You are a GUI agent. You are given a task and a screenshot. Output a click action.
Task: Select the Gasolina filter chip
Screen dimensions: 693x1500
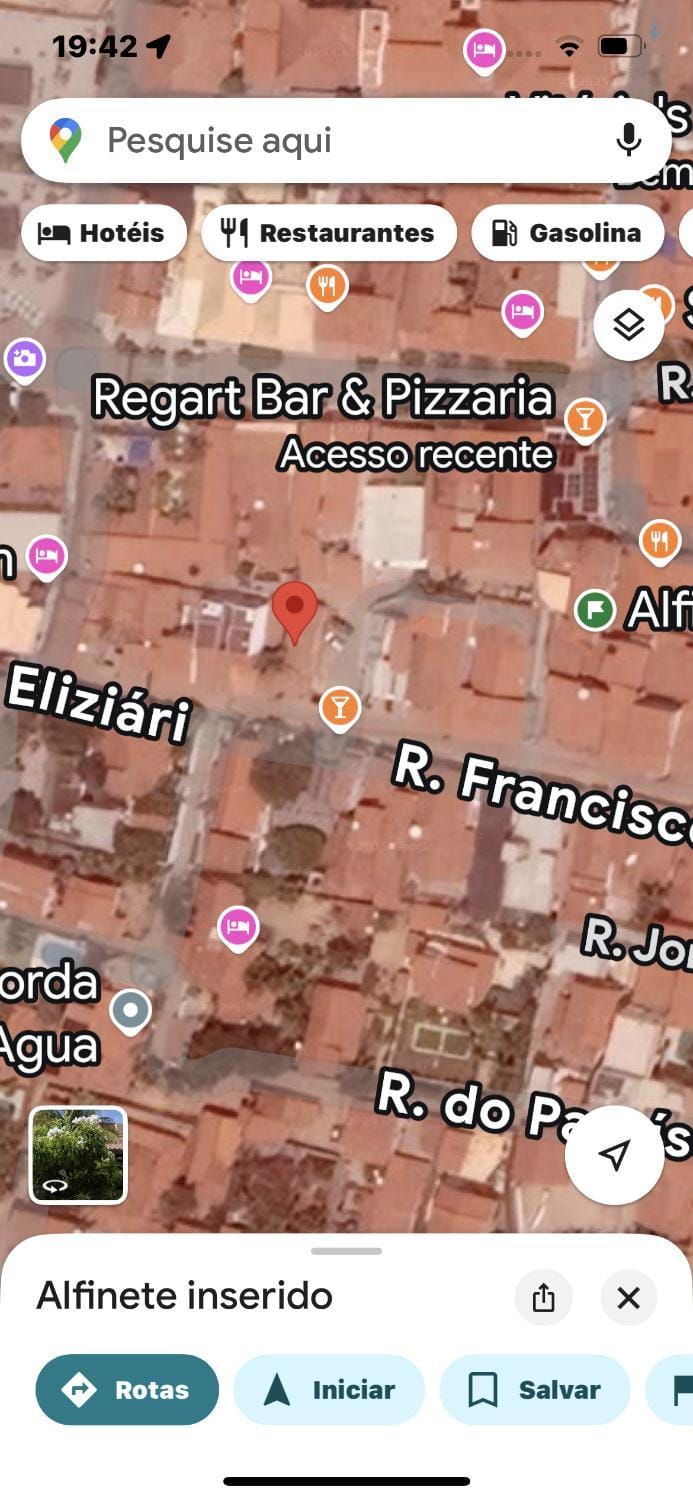[567, 233]
